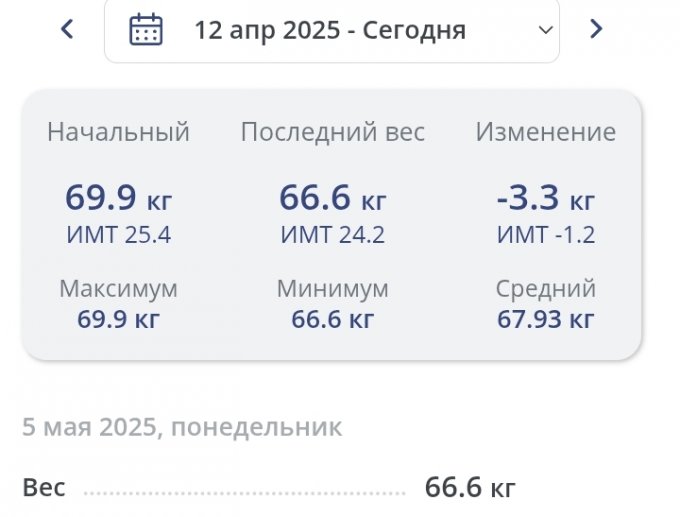The width and height of the screenshot is (680, 517).
Task: Go to the next date range
Action: (596, 29)
